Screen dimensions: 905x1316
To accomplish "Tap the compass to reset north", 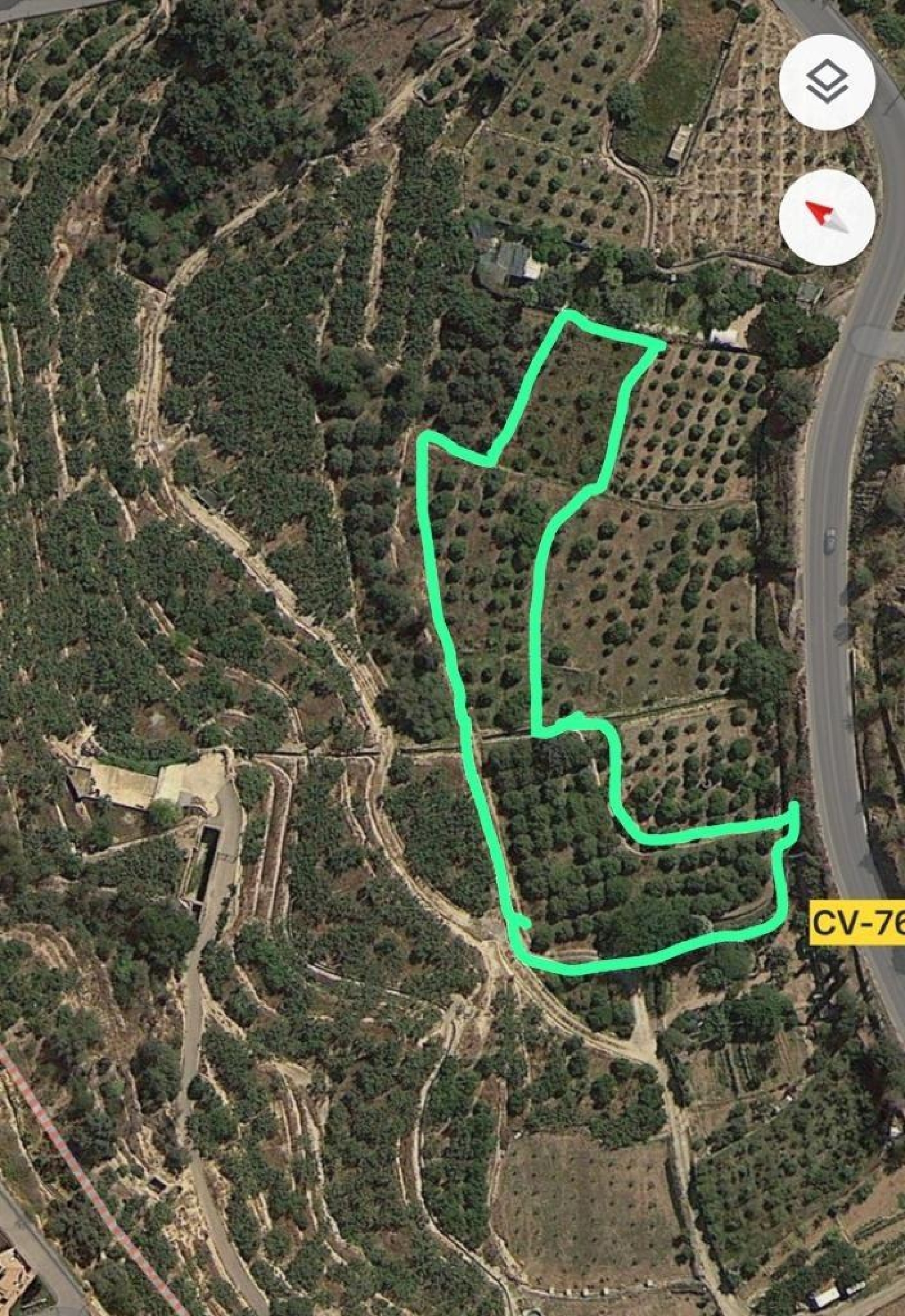I will tap(827, 217).
